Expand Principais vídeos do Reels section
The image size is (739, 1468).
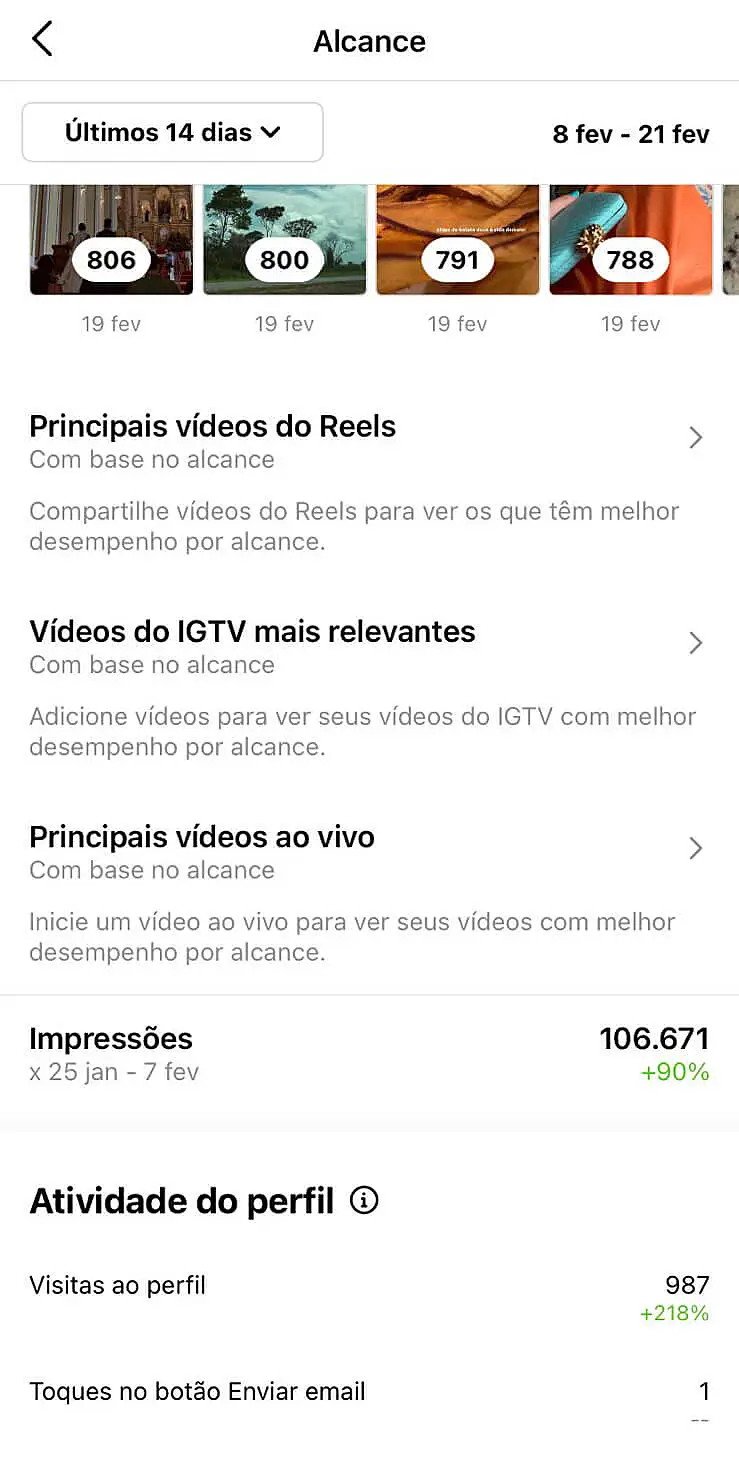(212, 426)
